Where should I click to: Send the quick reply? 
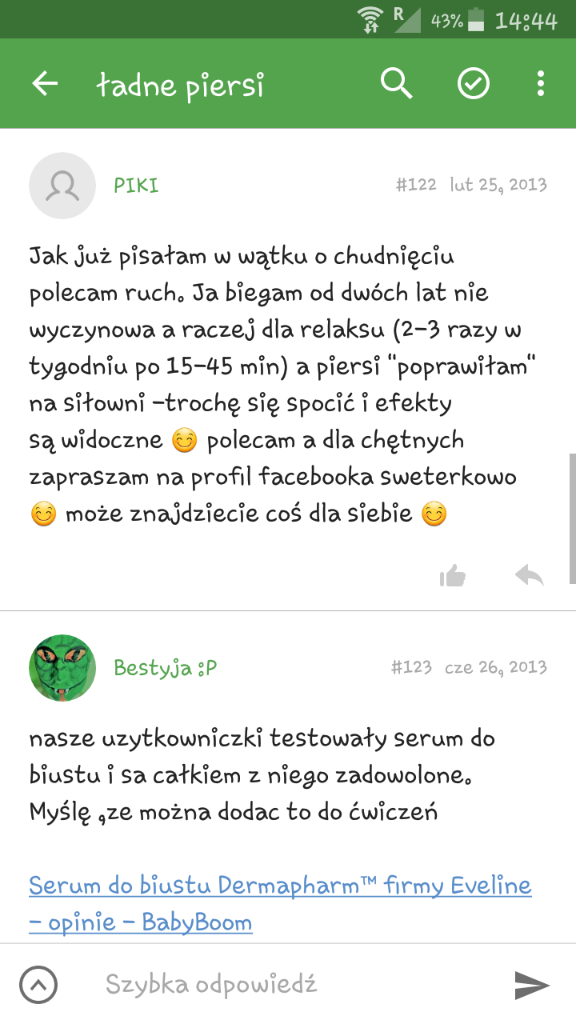(x=532, y=985)
